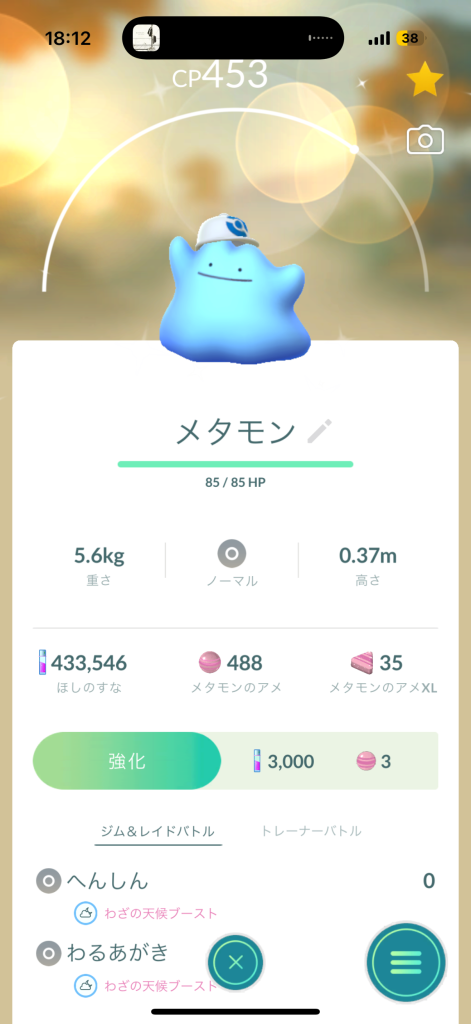Select the ジム&レイドバトル tab
The image size is (471, 1024).
[157, 831]
